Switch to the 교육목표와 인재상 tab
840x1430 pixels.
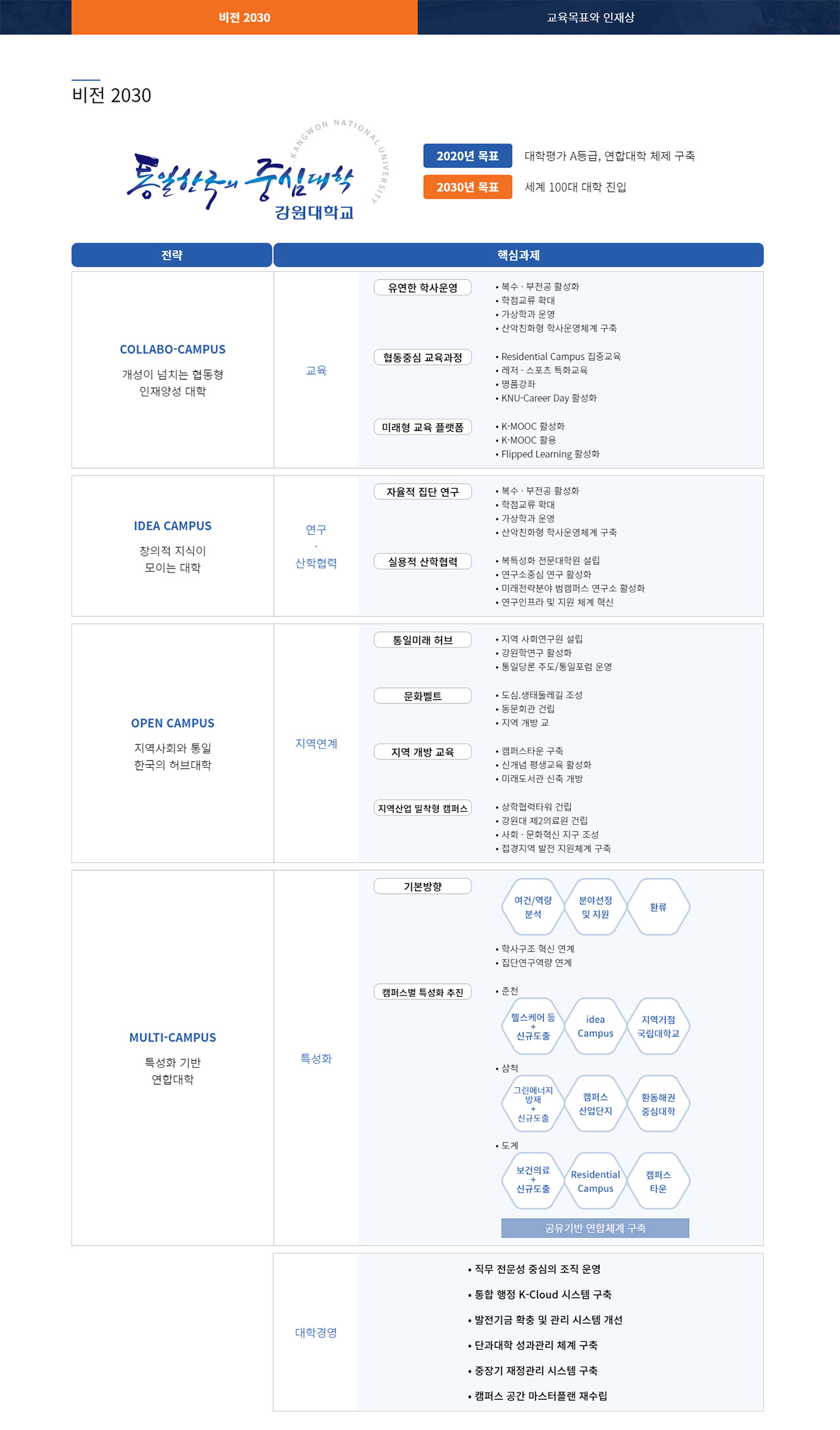click(591, 17)
